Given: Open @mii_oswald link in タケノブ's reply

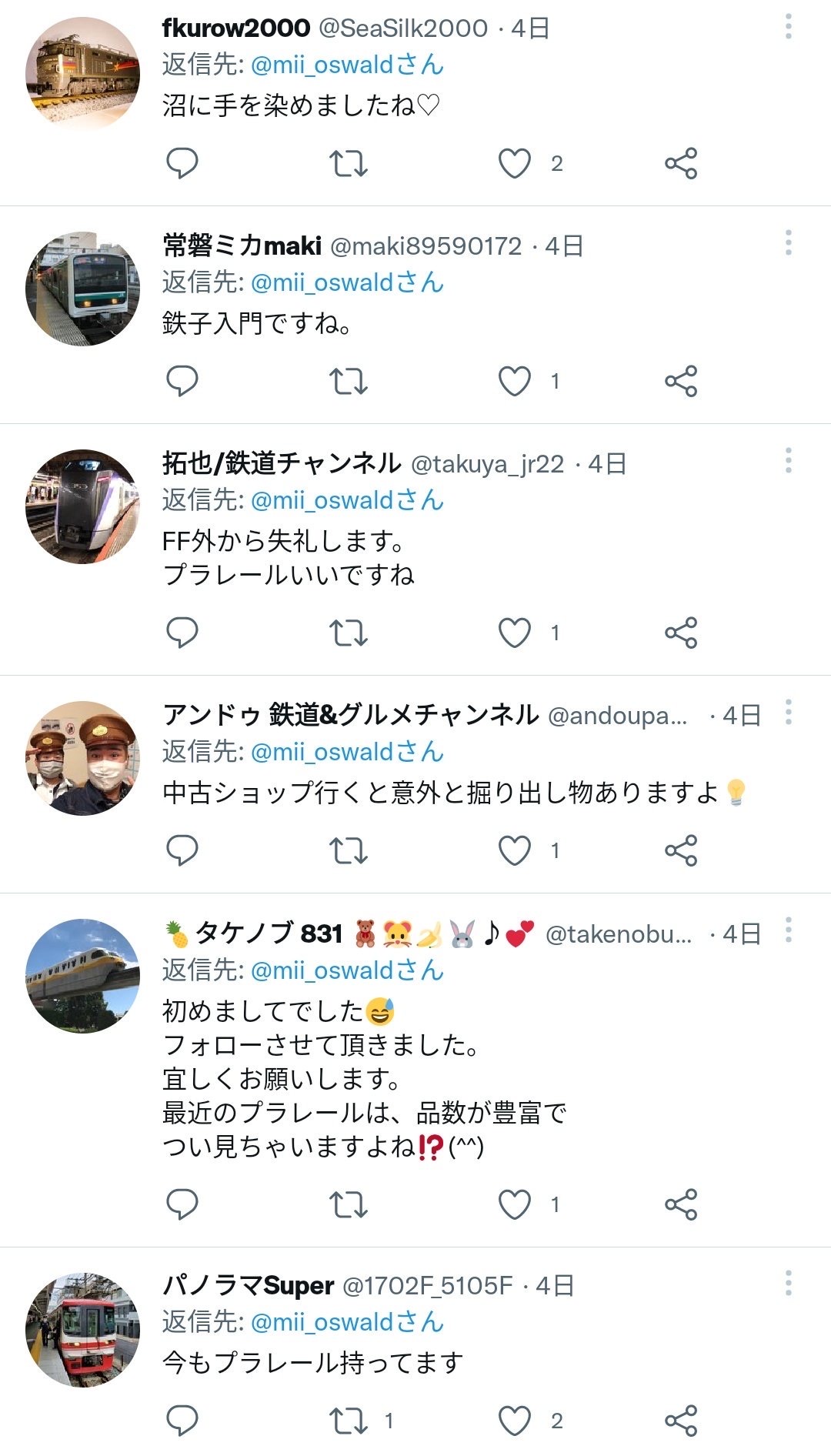Looking at the screenshot, I should pyautogui.click(x=348, y=970).
